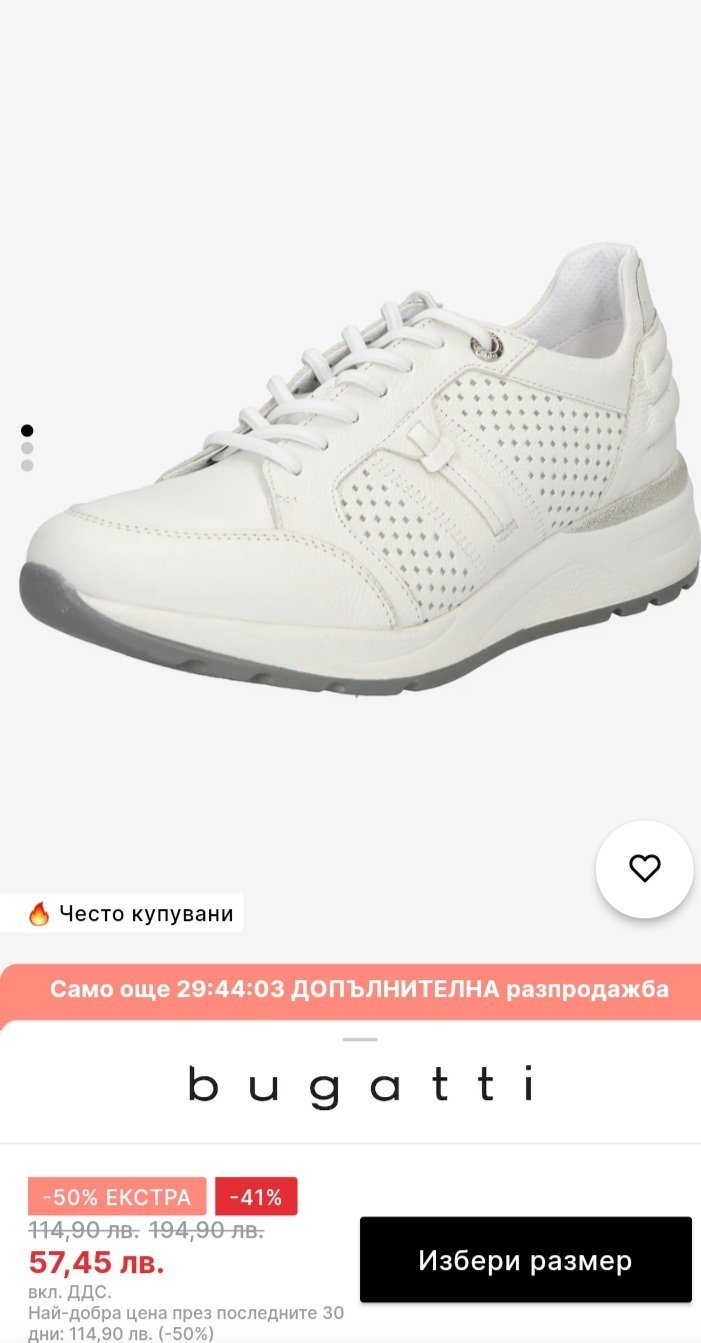Tap the Избери размер button

(525, 1260)
